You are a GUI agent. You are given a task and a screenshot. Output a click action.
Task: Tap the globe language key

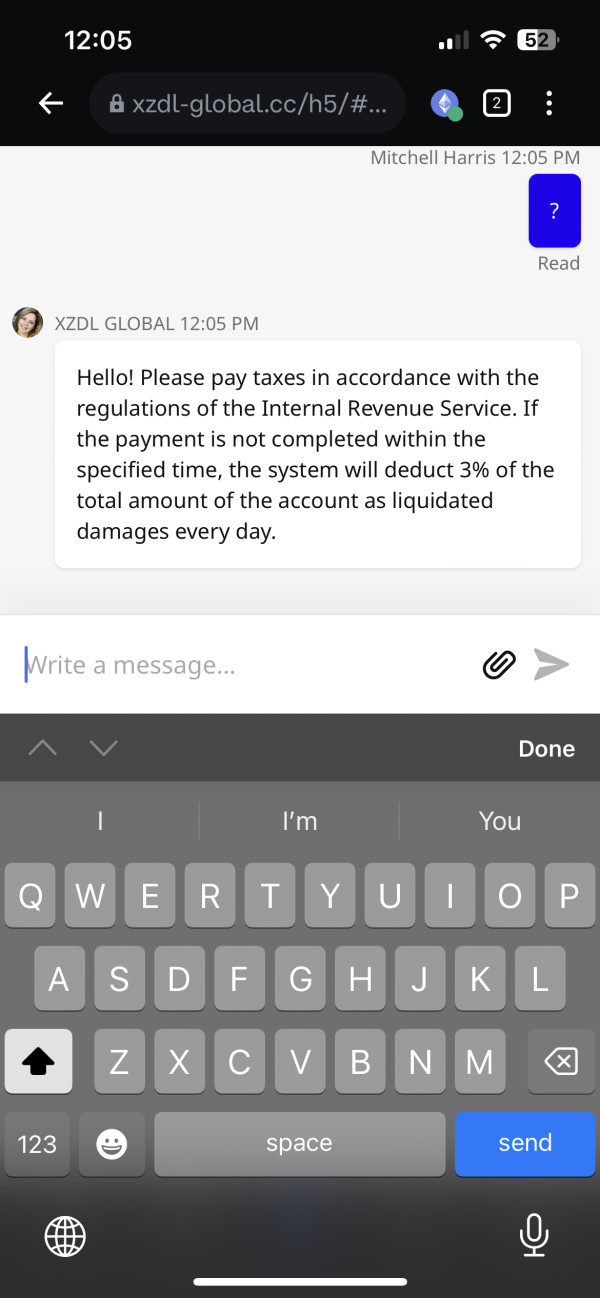(65, 1237)
